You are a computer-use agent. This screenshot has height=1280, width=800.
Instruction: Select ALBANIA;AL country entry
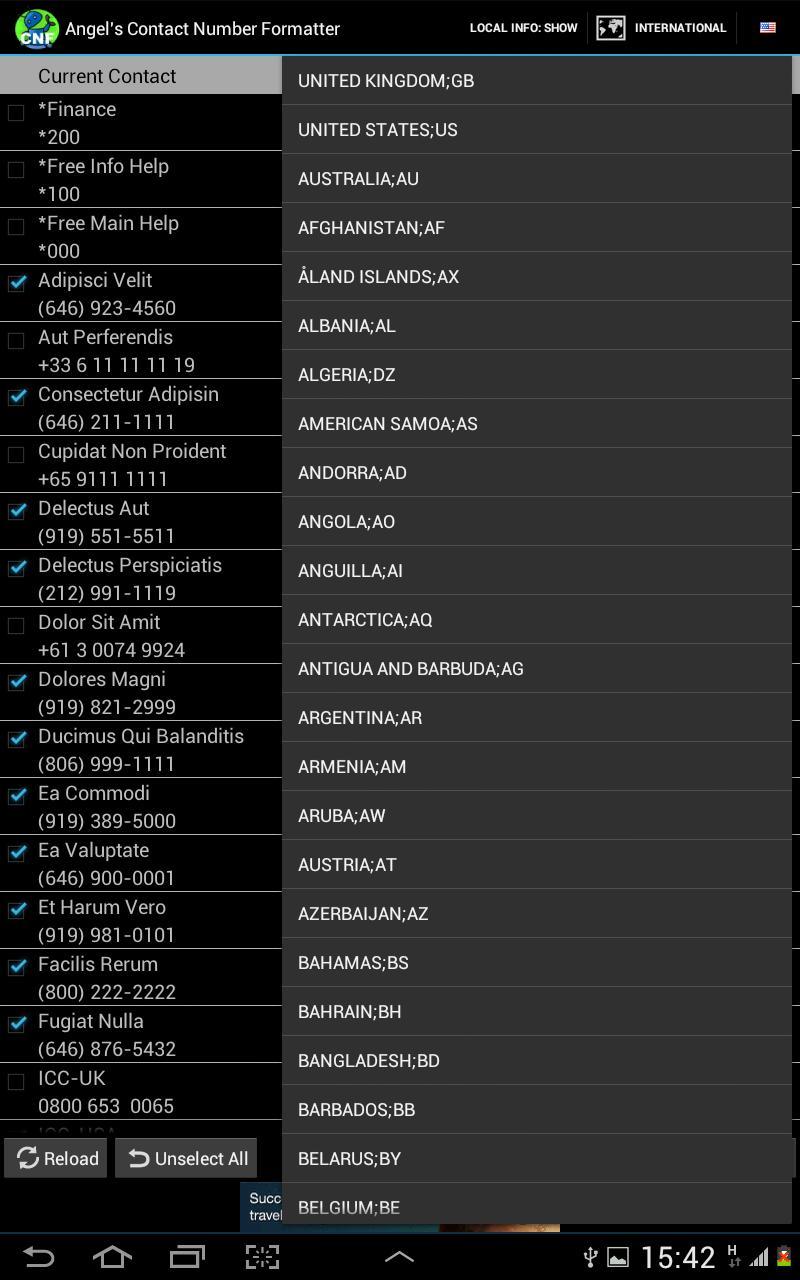pyautogui.click(x=536, y=326)
